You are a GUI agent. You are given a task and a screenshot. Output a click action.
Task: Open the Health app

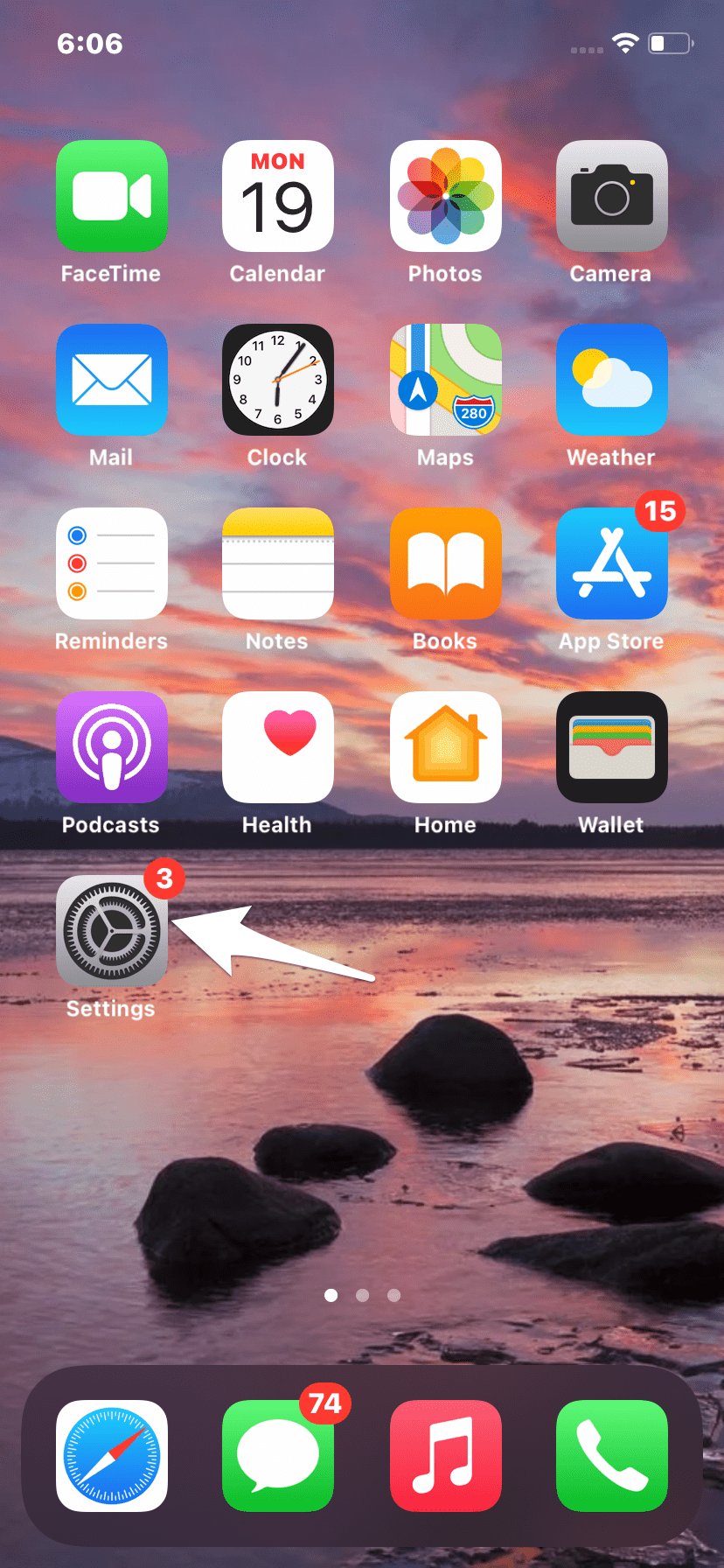[x=277, y=747]
